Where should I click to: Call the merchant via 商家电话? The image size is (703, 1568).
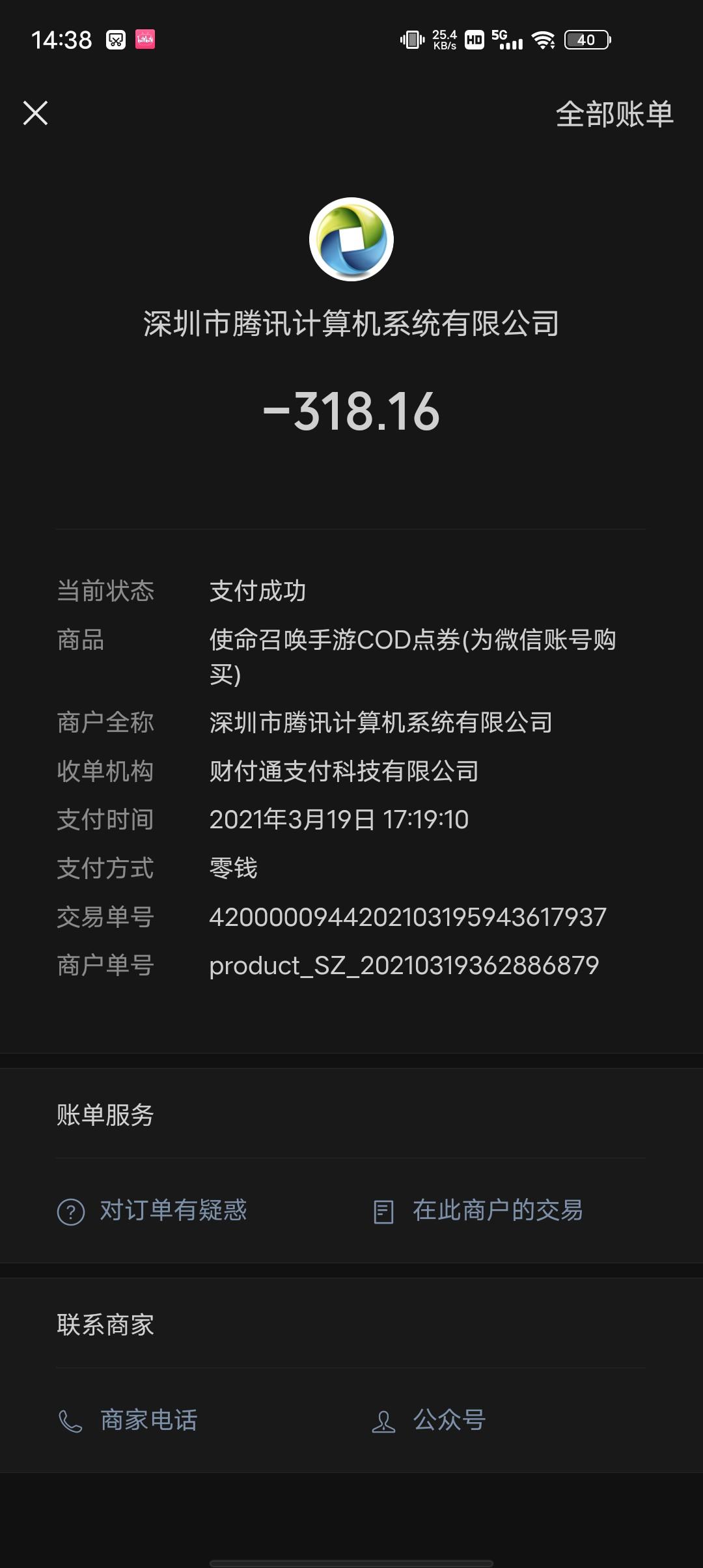(x=128, y=1420)
